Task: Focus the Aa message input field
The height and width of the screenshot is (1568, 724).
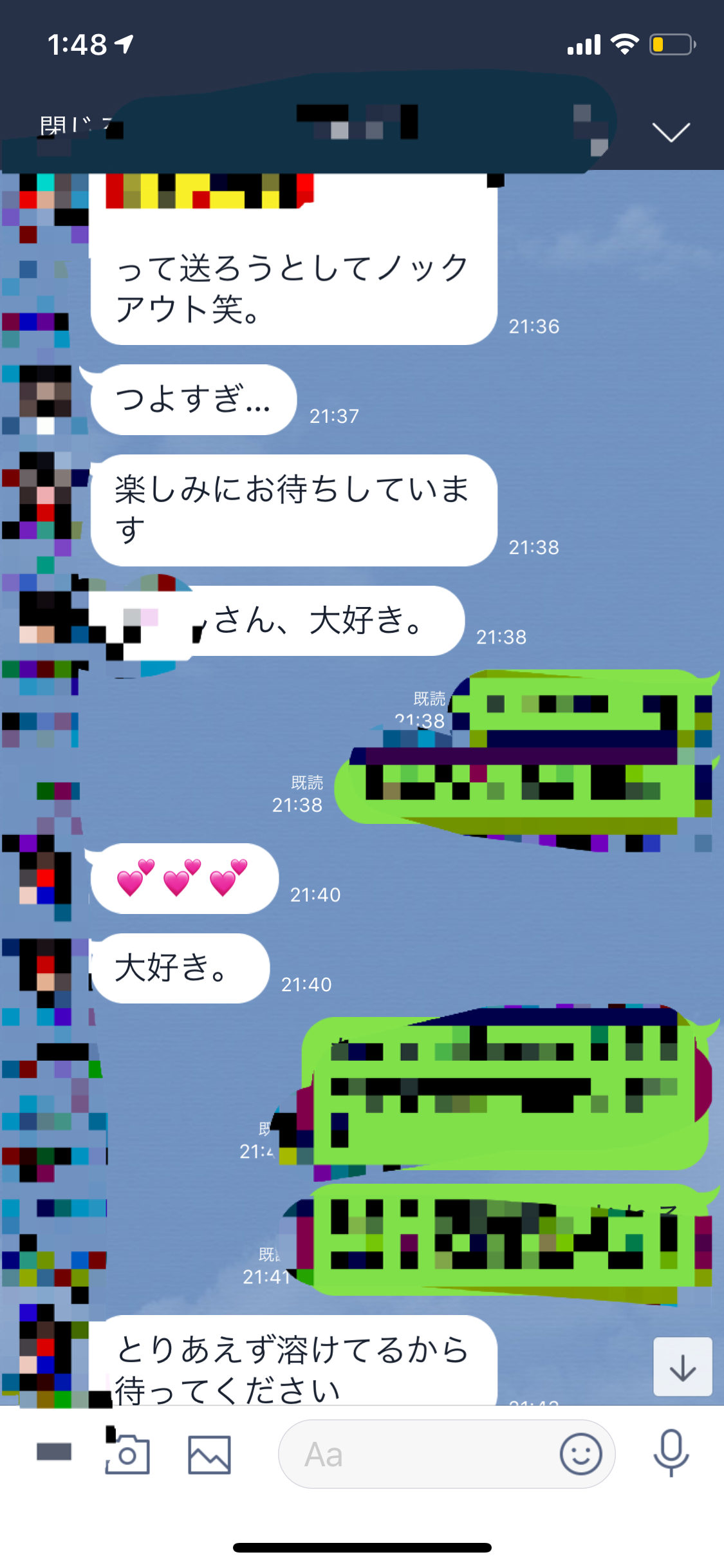Action: (x=418, y=1455)
